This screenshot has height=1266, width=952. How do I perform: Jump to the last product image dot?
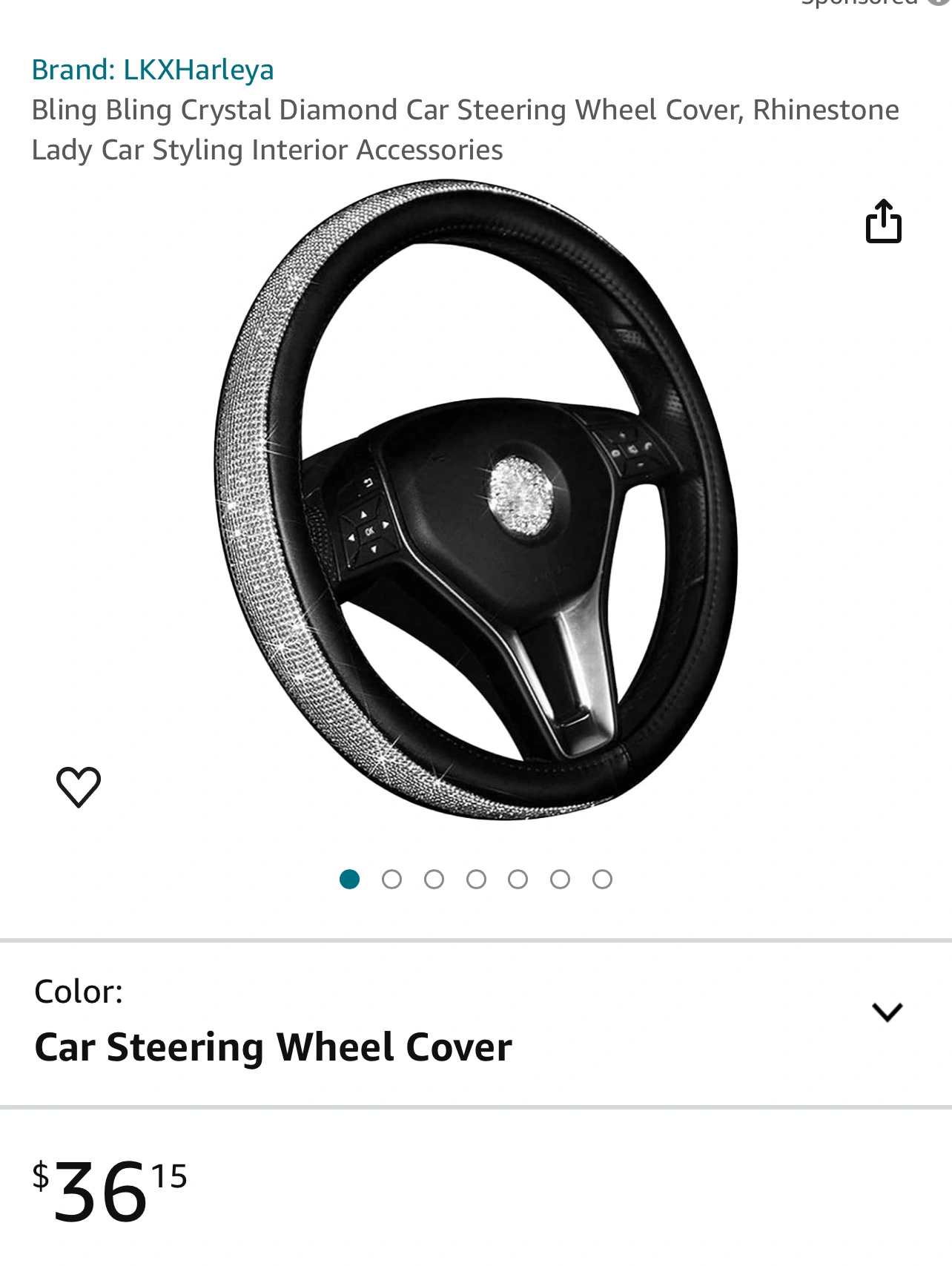point(602,880)
